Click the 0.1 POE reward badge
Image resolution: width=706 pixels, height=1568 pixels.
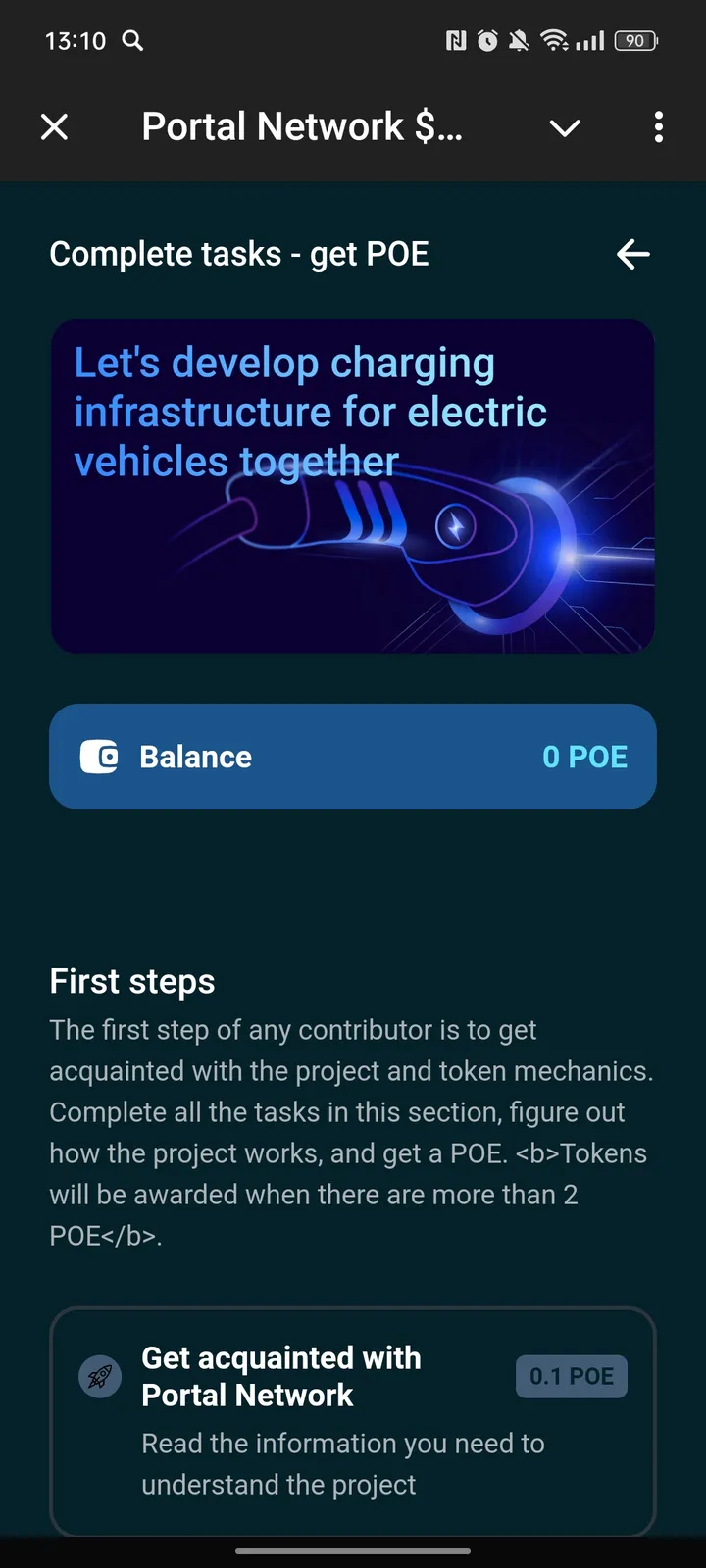tap(572, 1376)
